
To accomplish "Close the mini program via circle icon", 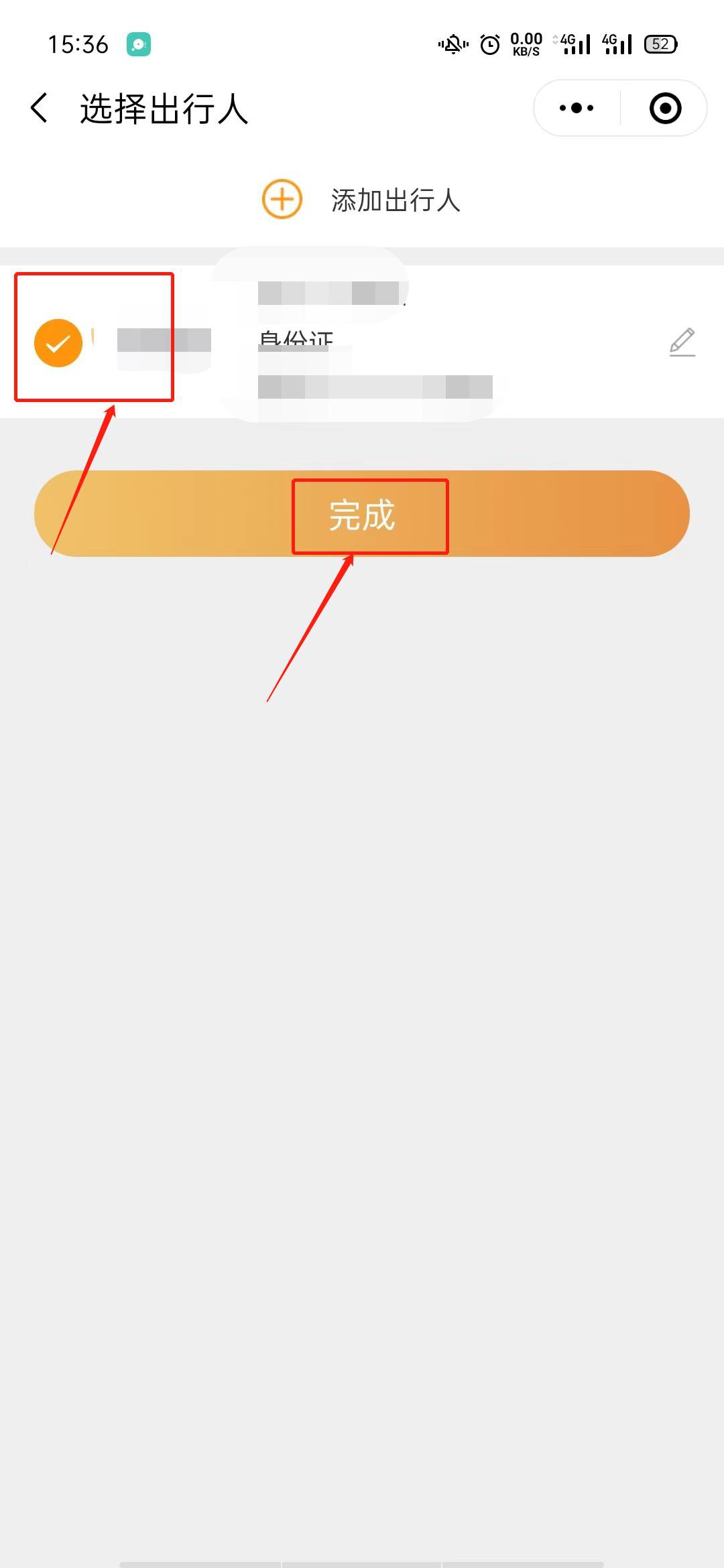I will point(665,109).
